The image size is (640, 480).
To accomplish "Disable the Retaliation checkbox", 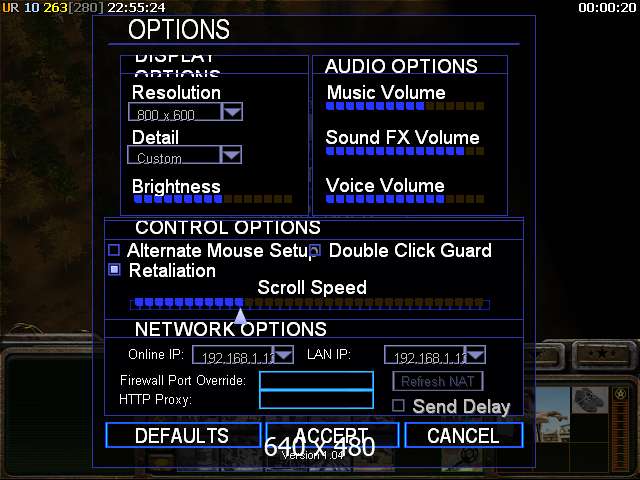I will 114,270.
